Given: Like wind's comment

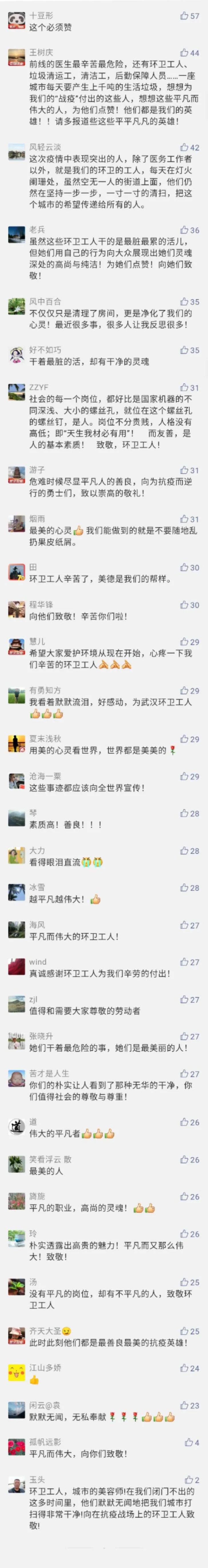Looking at the screenshot, I should pyautogui.click(x=184, y=962).
